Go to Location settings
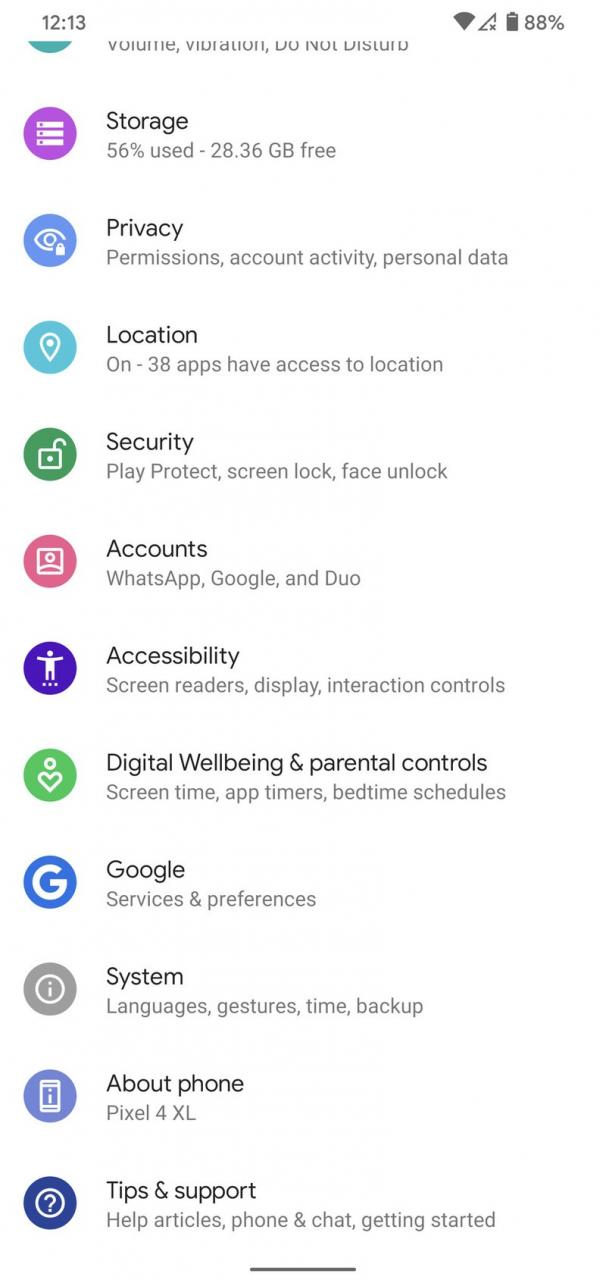 click(303, 348)
